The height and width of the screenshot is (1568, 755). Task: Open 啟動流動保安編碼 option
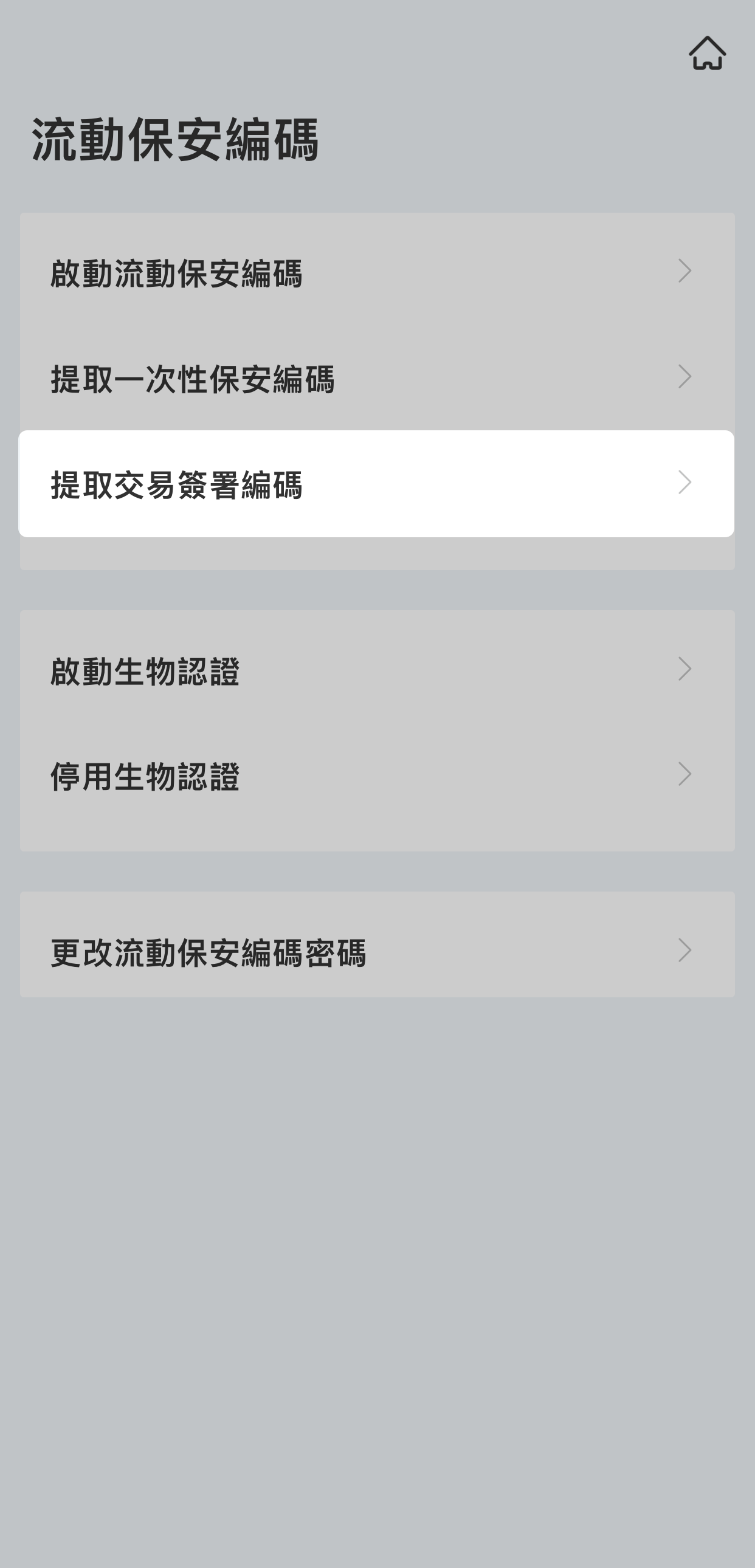377,273
